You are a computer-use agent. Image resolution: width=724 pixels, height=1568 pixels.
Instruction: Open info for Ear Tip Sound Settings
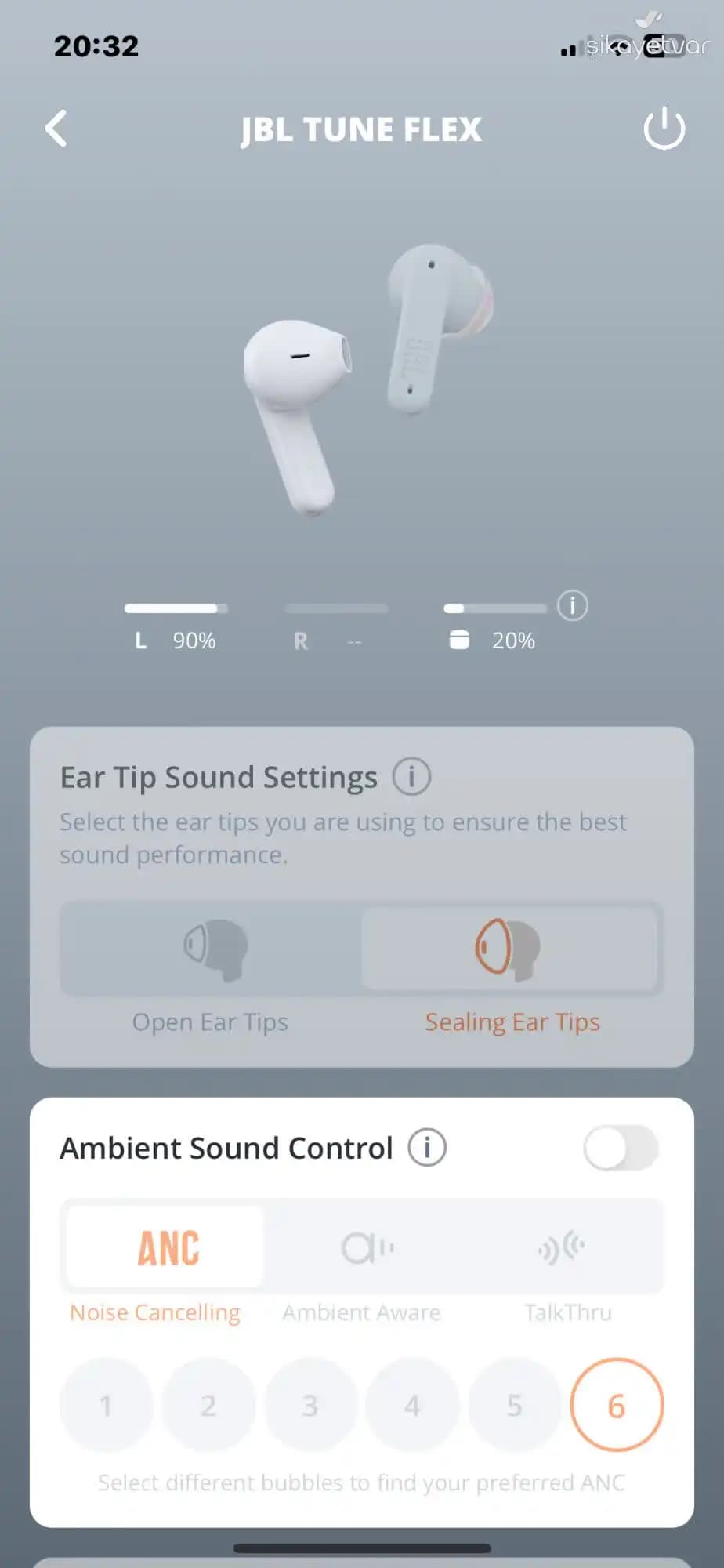click(411, 777)
